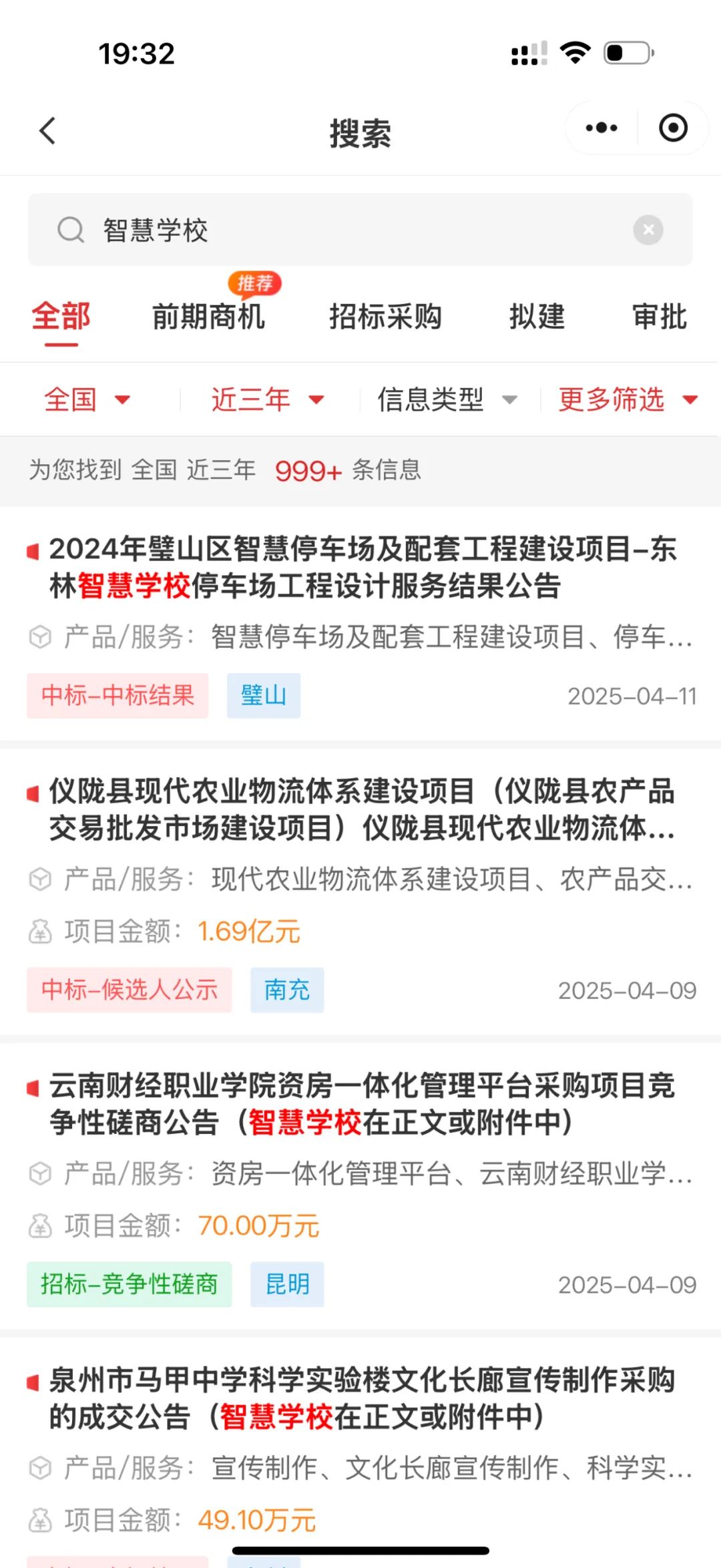The height and width of the screenshot is (1568, 721).
Task: Open the 仪陇县现代农业物流体系 result
Action: 360,809
